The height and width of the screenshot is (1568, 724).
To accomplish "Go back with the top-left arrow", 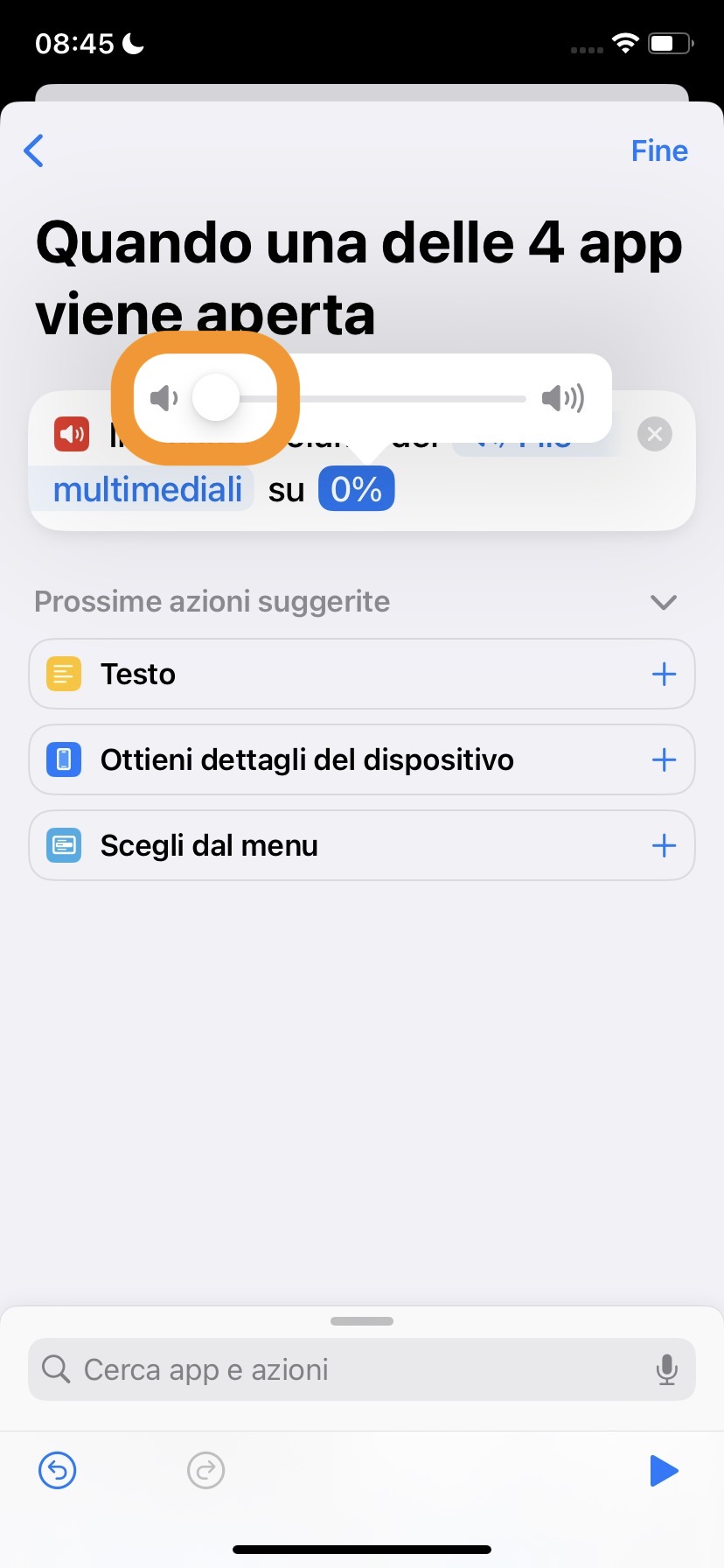I will point(34,150).
